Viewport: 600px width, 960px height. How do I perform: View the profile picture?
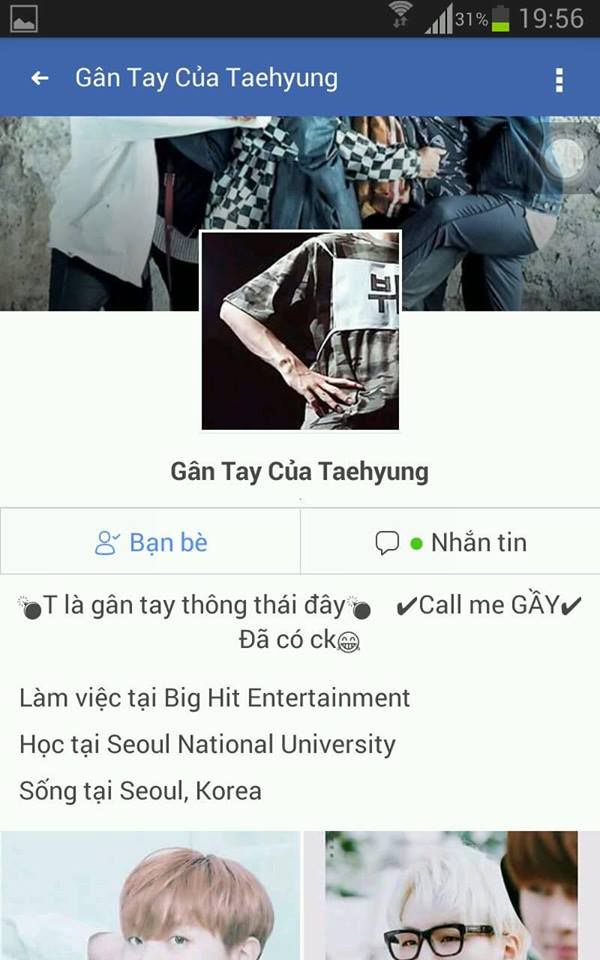301,330
